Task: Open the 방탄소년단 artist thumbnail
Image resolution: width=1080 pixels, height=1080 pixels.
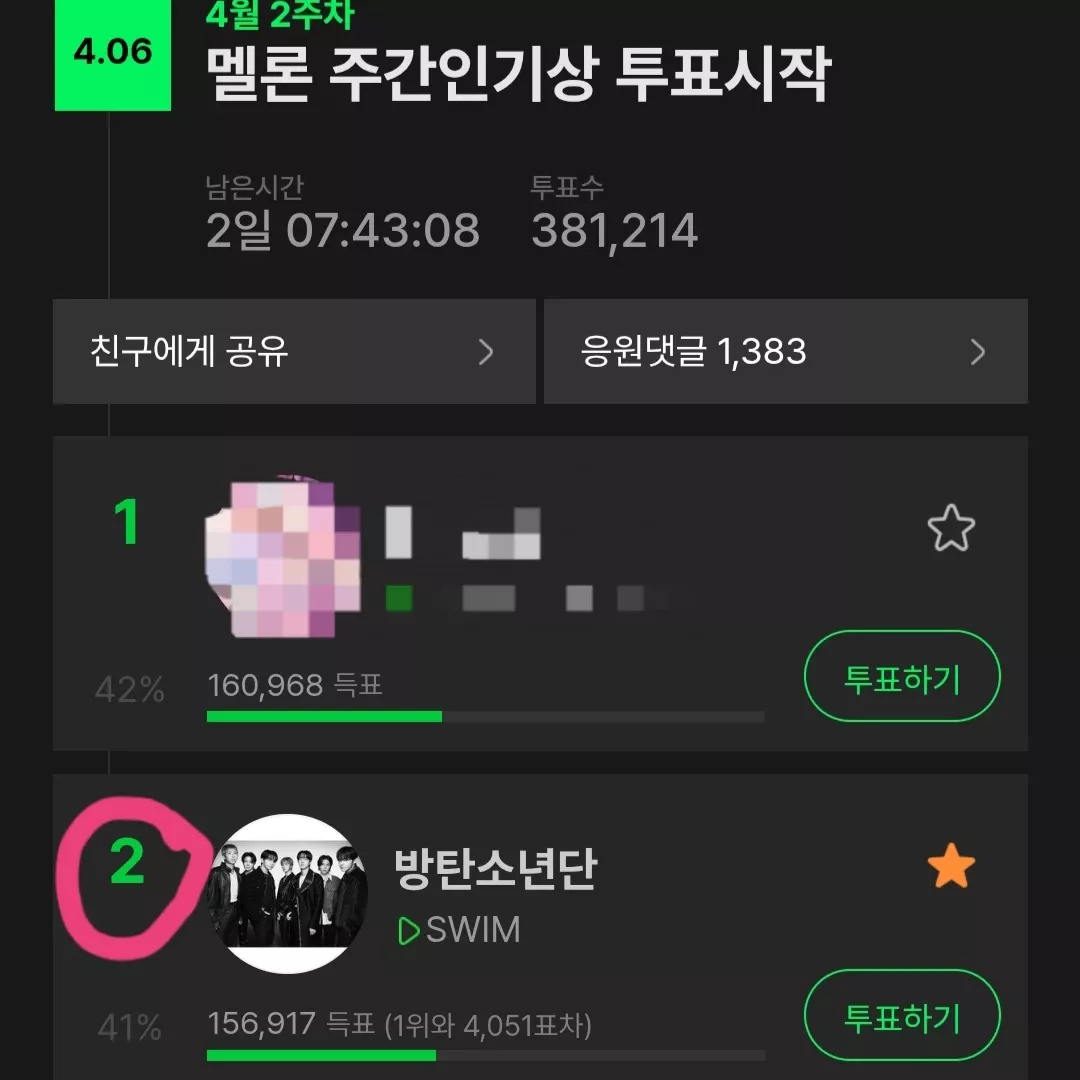Action: [288, 892]
